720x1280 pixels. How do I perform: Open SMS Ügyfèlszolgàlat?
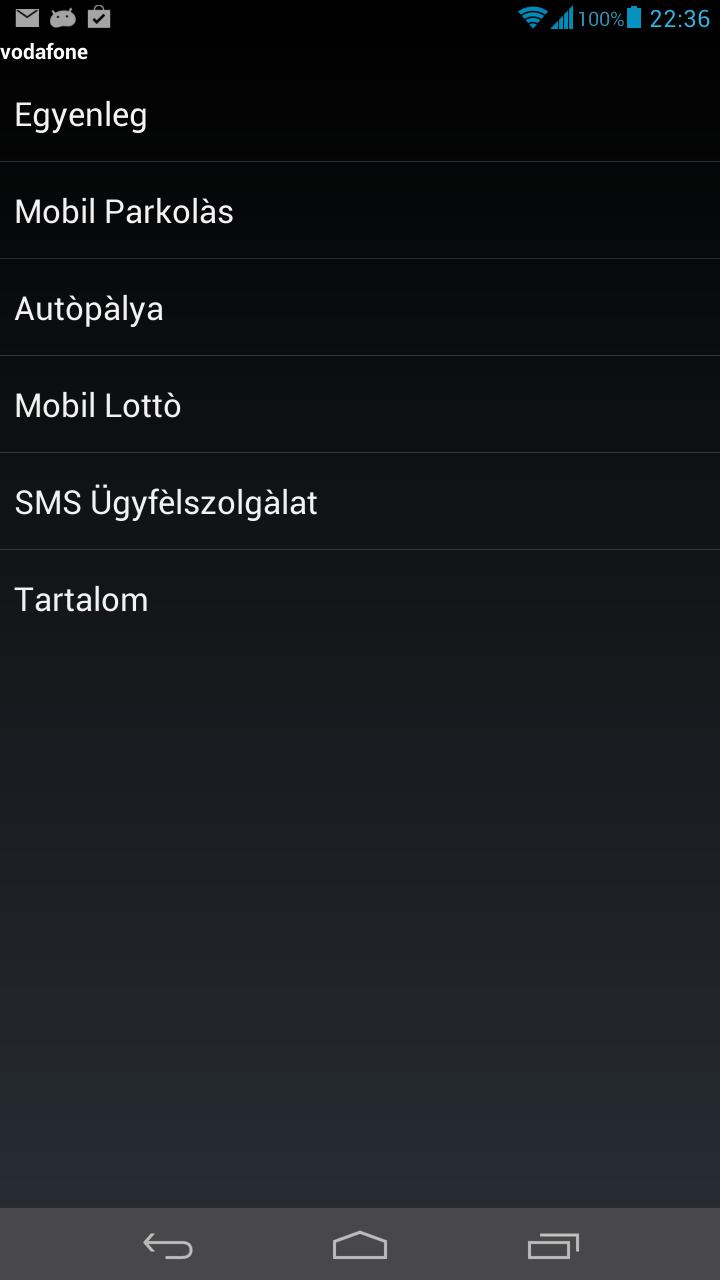[x=360, y=501]
